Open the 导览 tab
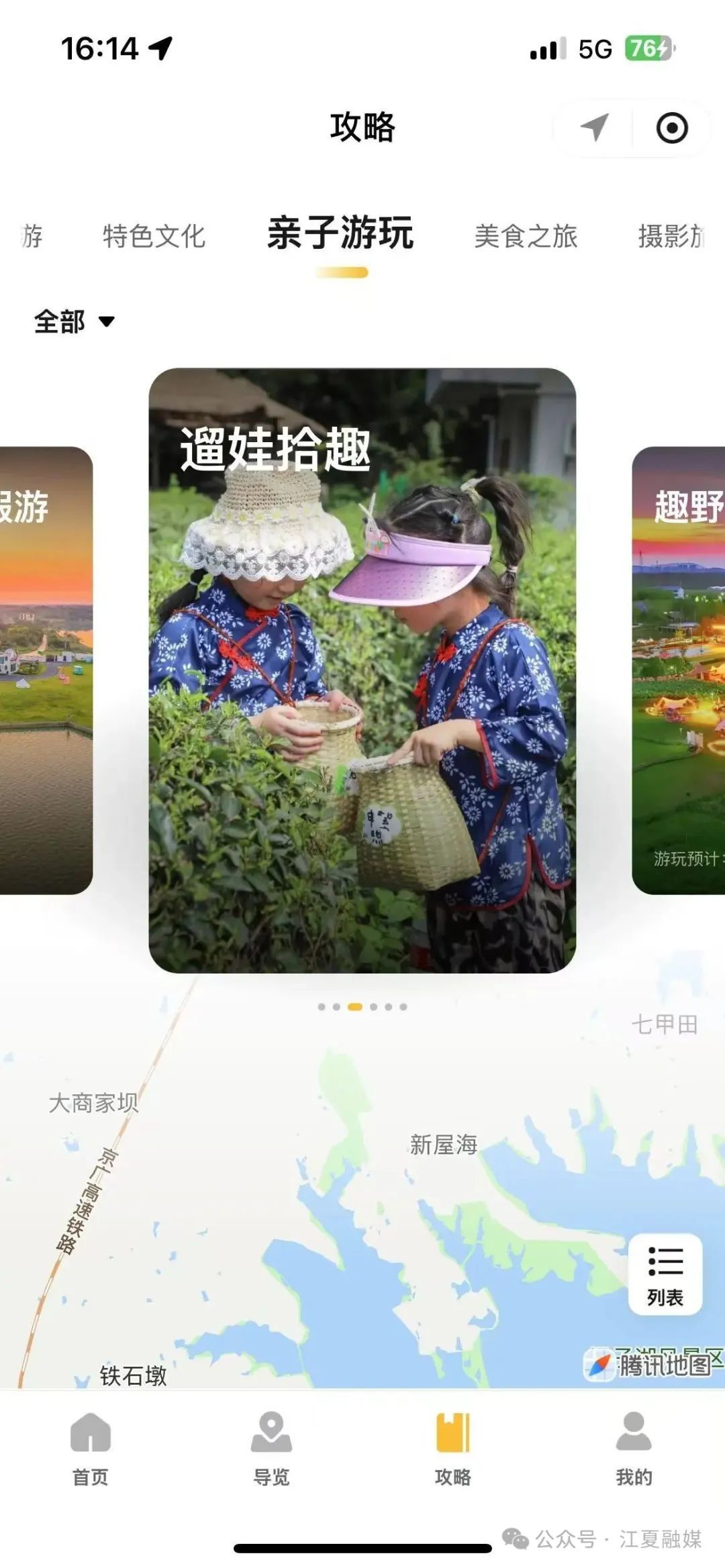Image resolution: width=725 pixels, height=1568 pixels. (x=271, y=1448)
